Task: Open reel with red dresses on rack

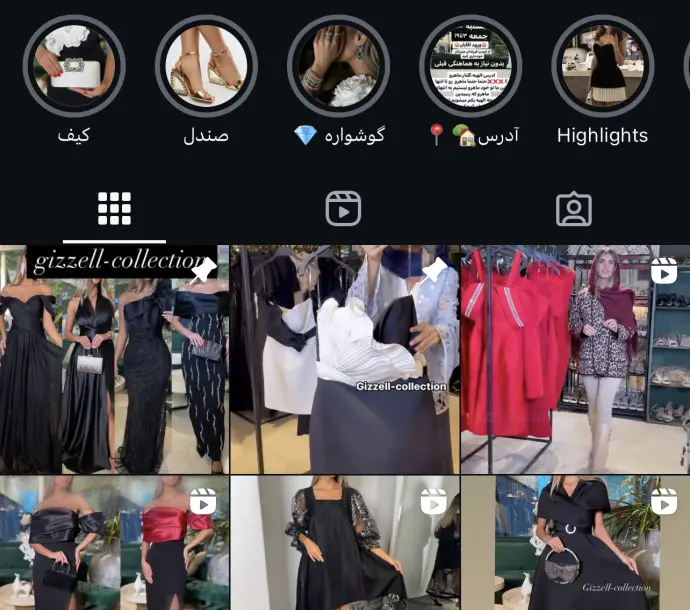Action: [x=575, y=360]
